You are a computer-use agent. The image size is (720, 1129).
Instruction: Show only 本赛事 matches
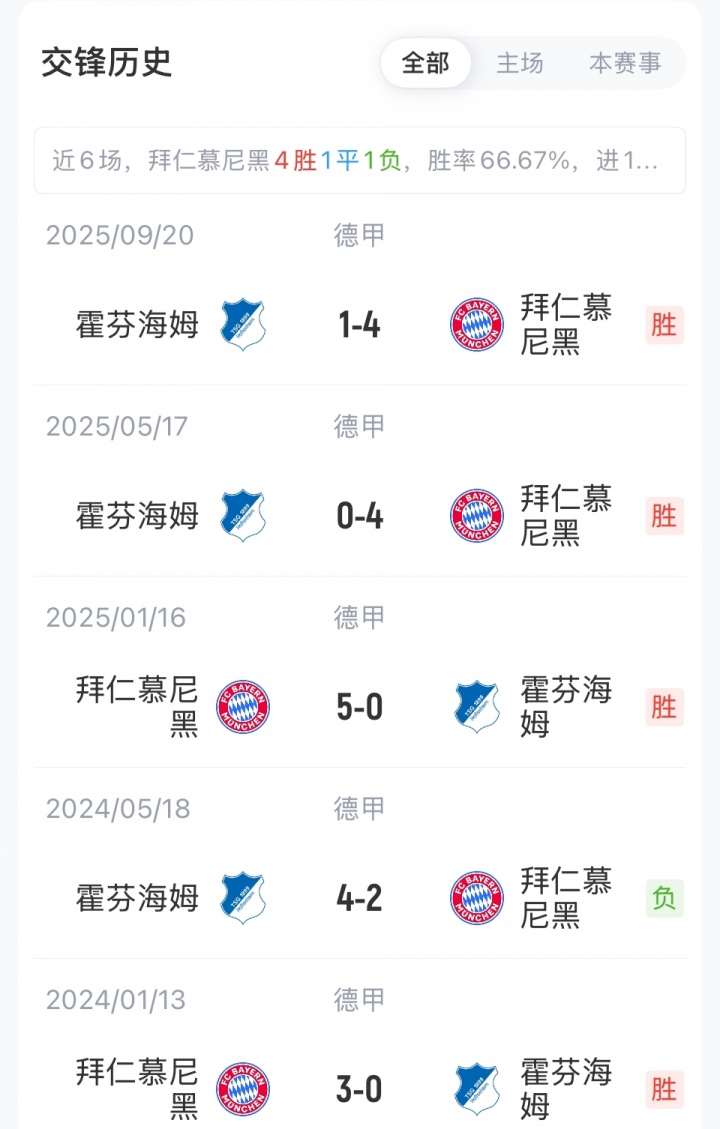coord(625,63)
